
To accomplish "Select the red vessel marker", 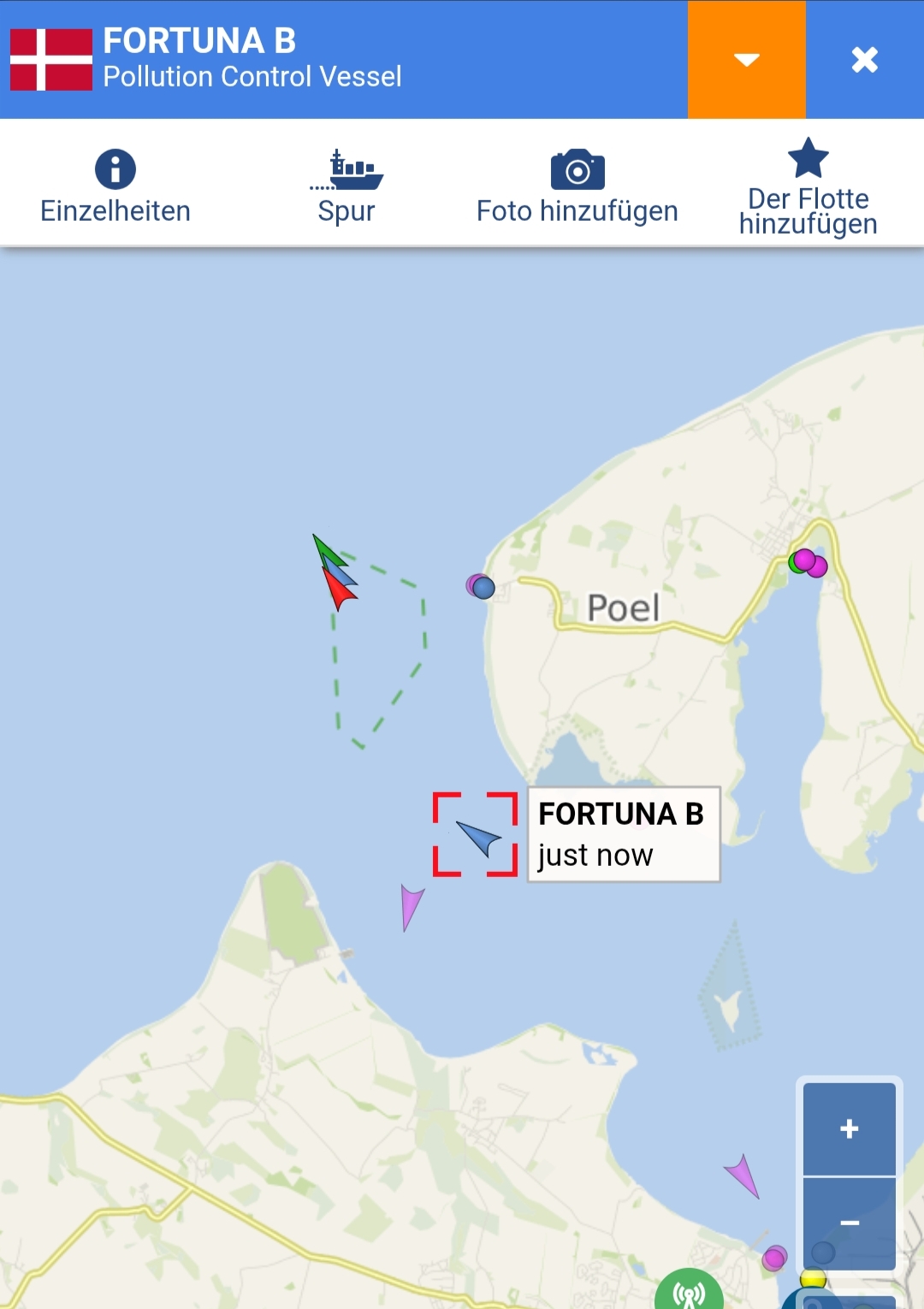I will (339, 590).
